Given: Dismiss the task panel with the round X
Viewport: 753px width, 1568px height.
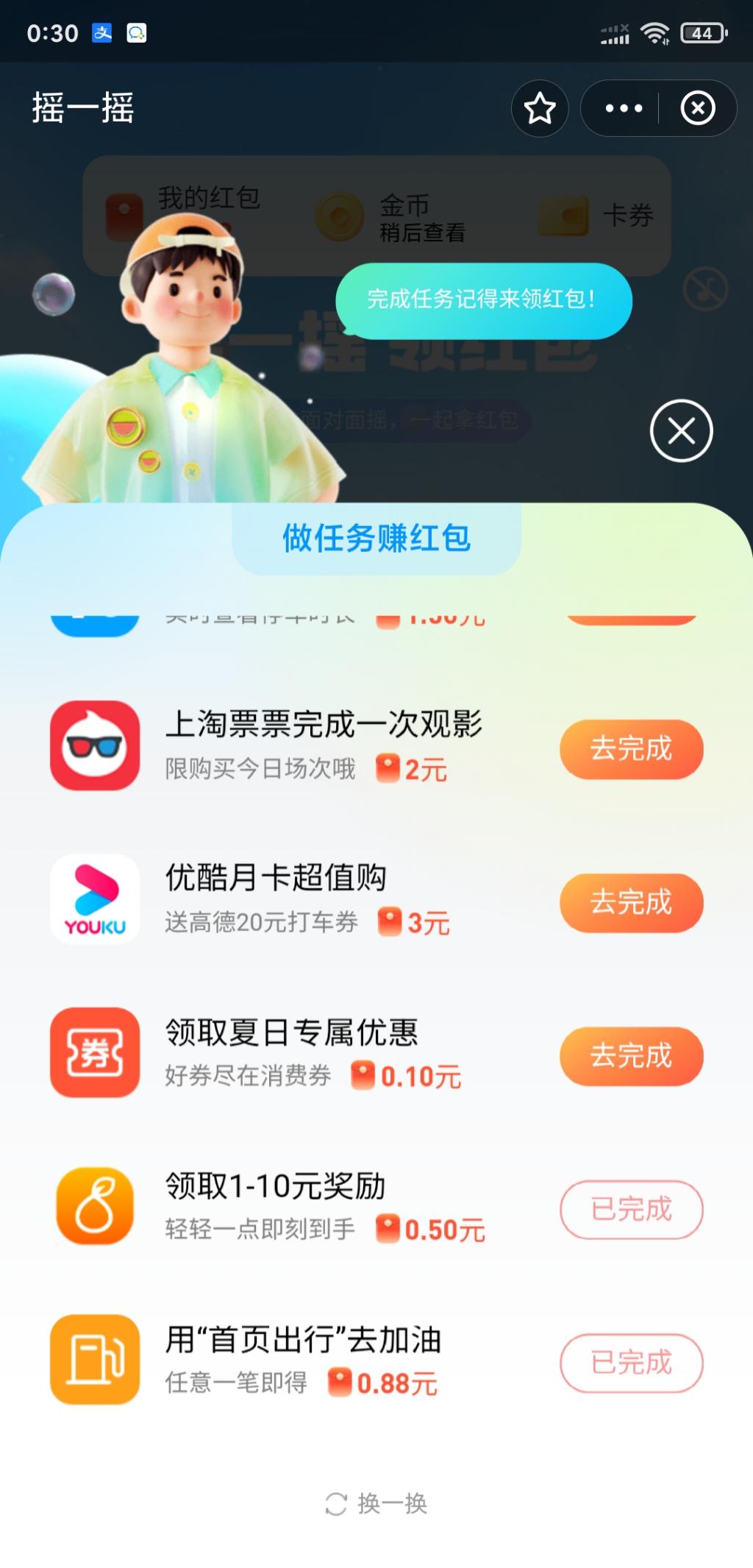Looking at the screenshot, I should pos(681,430).
